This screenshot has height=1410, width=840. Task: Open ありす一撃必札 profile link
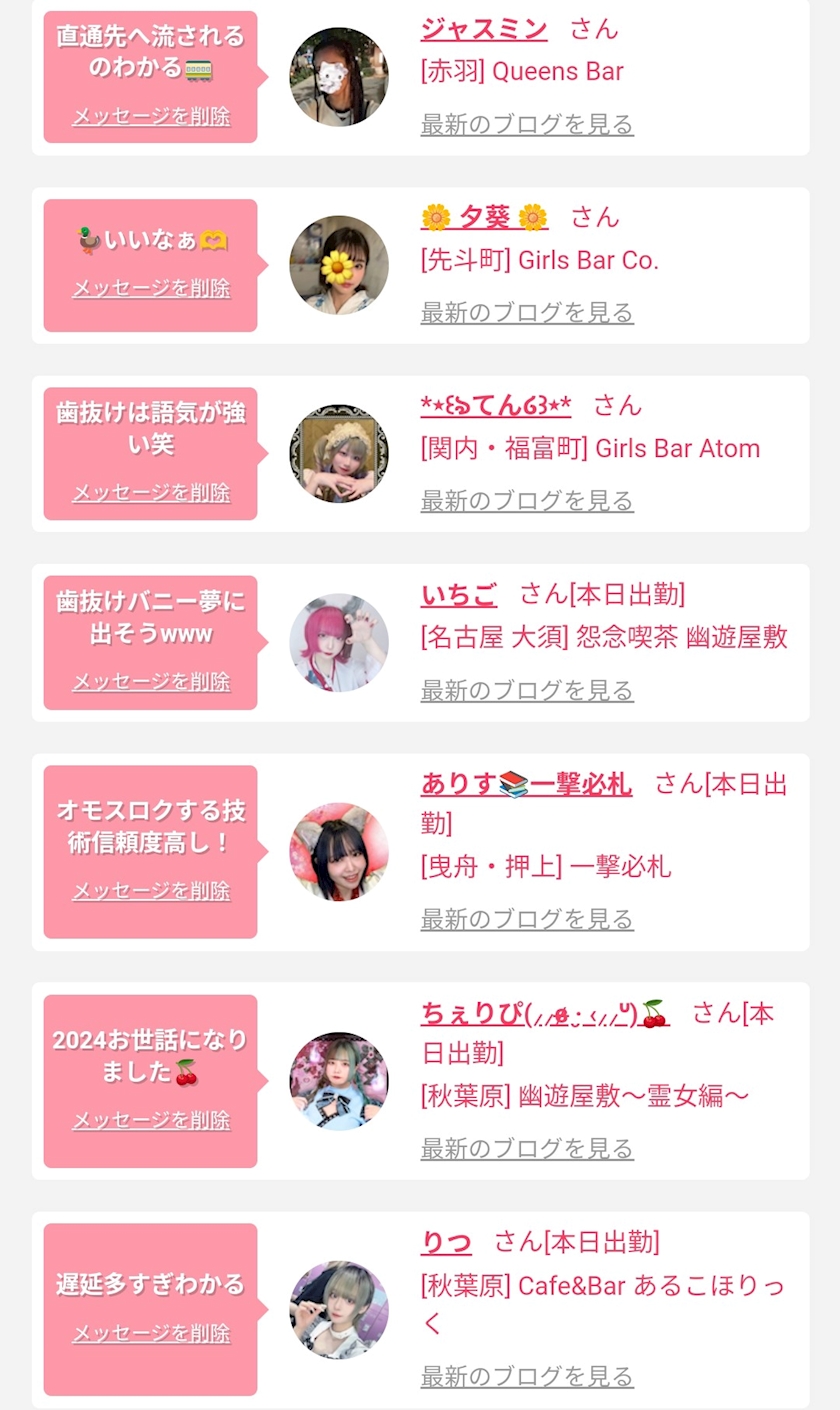pyautogui.click(x=526, y=784)
